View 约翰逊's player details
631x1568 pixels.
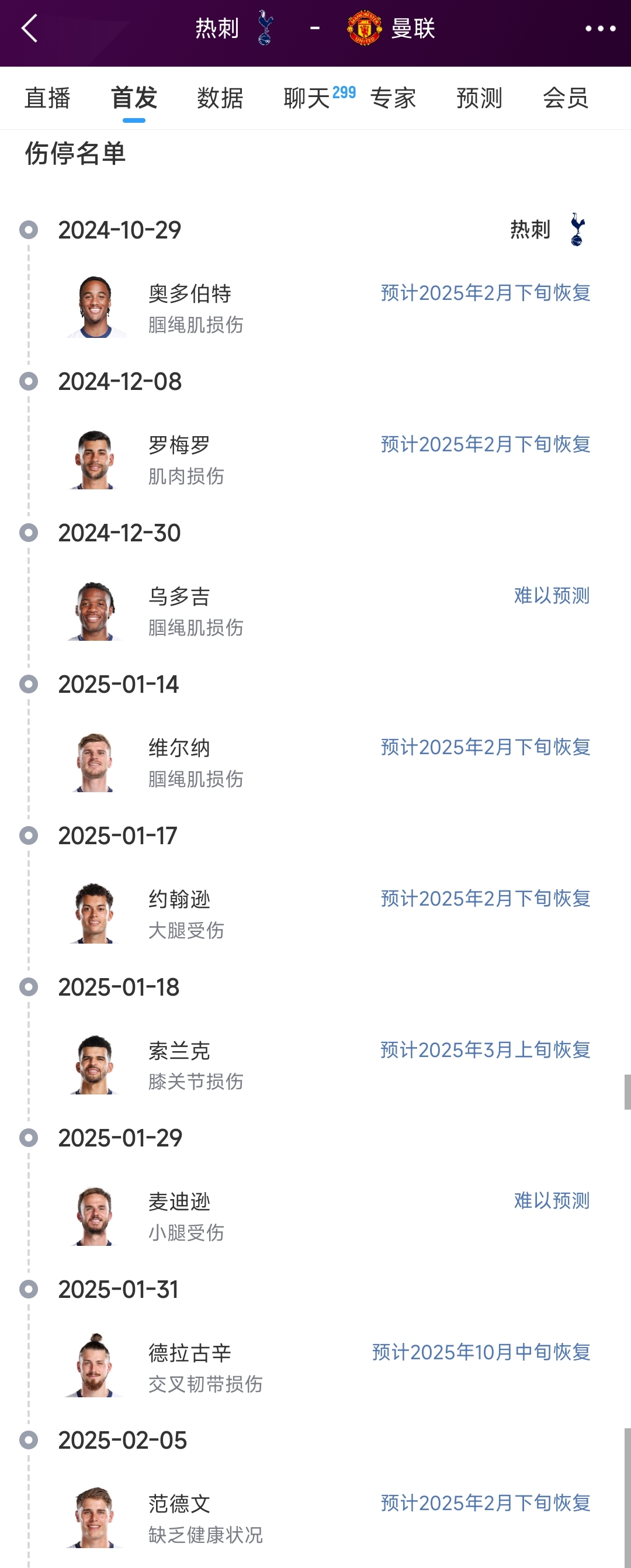tap(179, 913)
